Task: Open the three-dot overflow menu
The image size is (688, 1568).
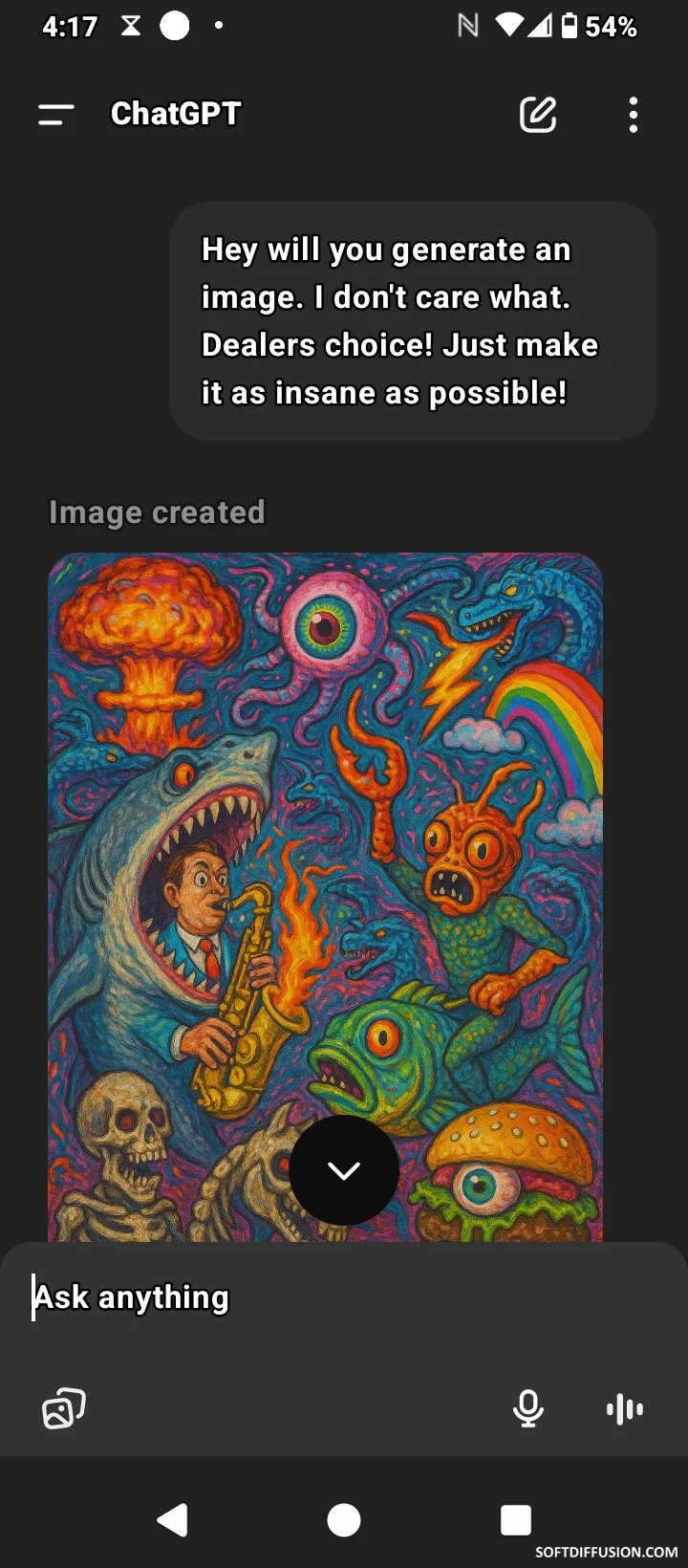Action: pos(634,115)
